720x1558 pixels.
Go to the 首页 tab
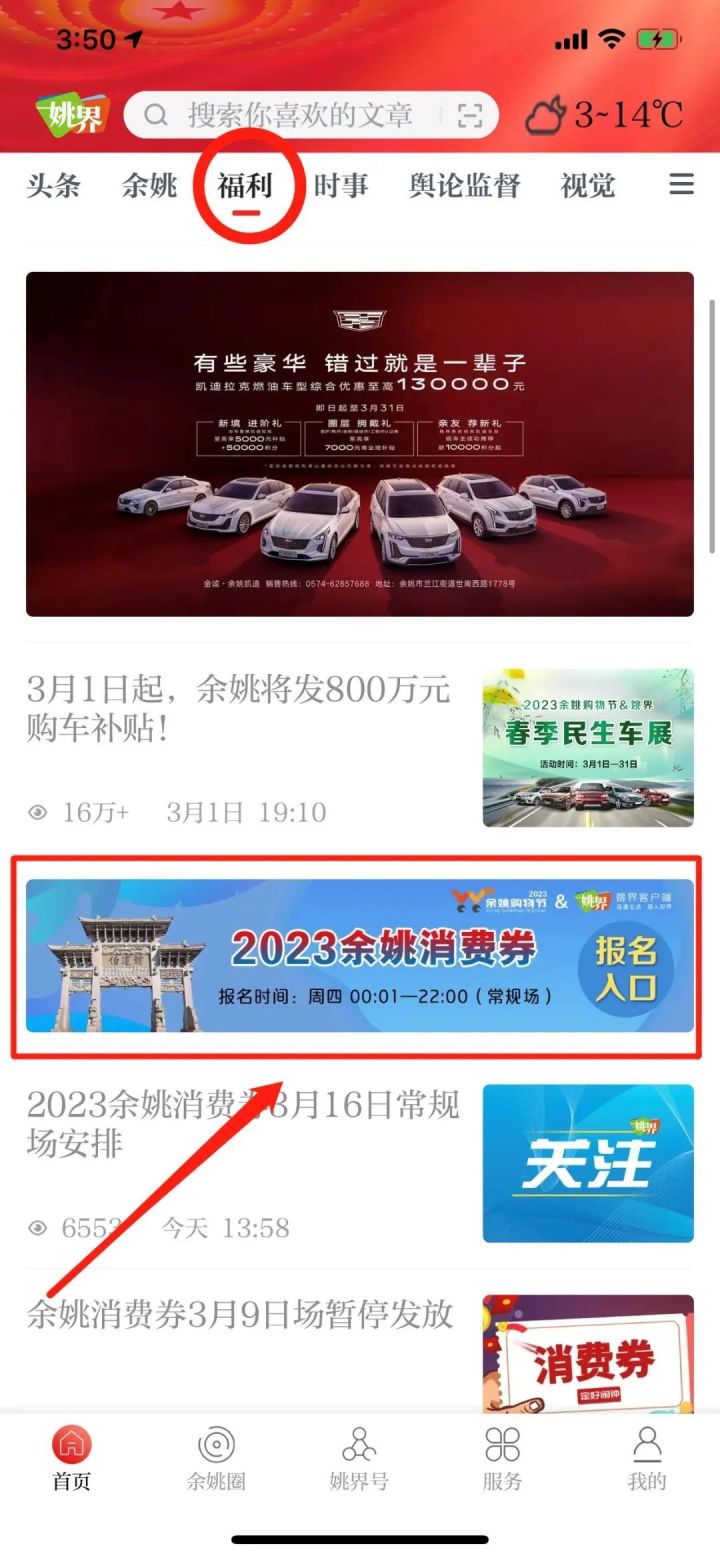coord(71,1458)
